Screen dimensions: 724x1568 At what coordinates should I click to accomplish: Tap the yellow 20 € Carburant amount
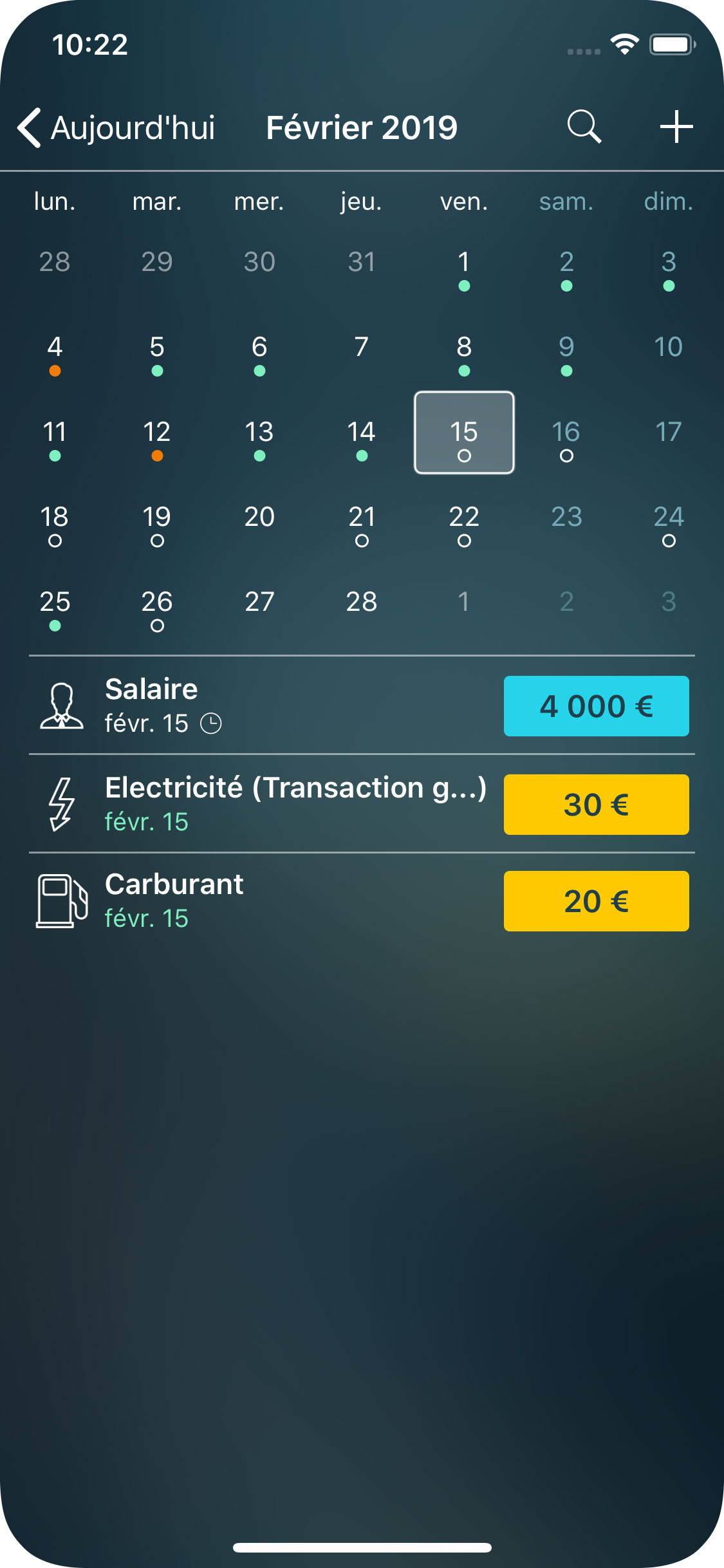595,901
